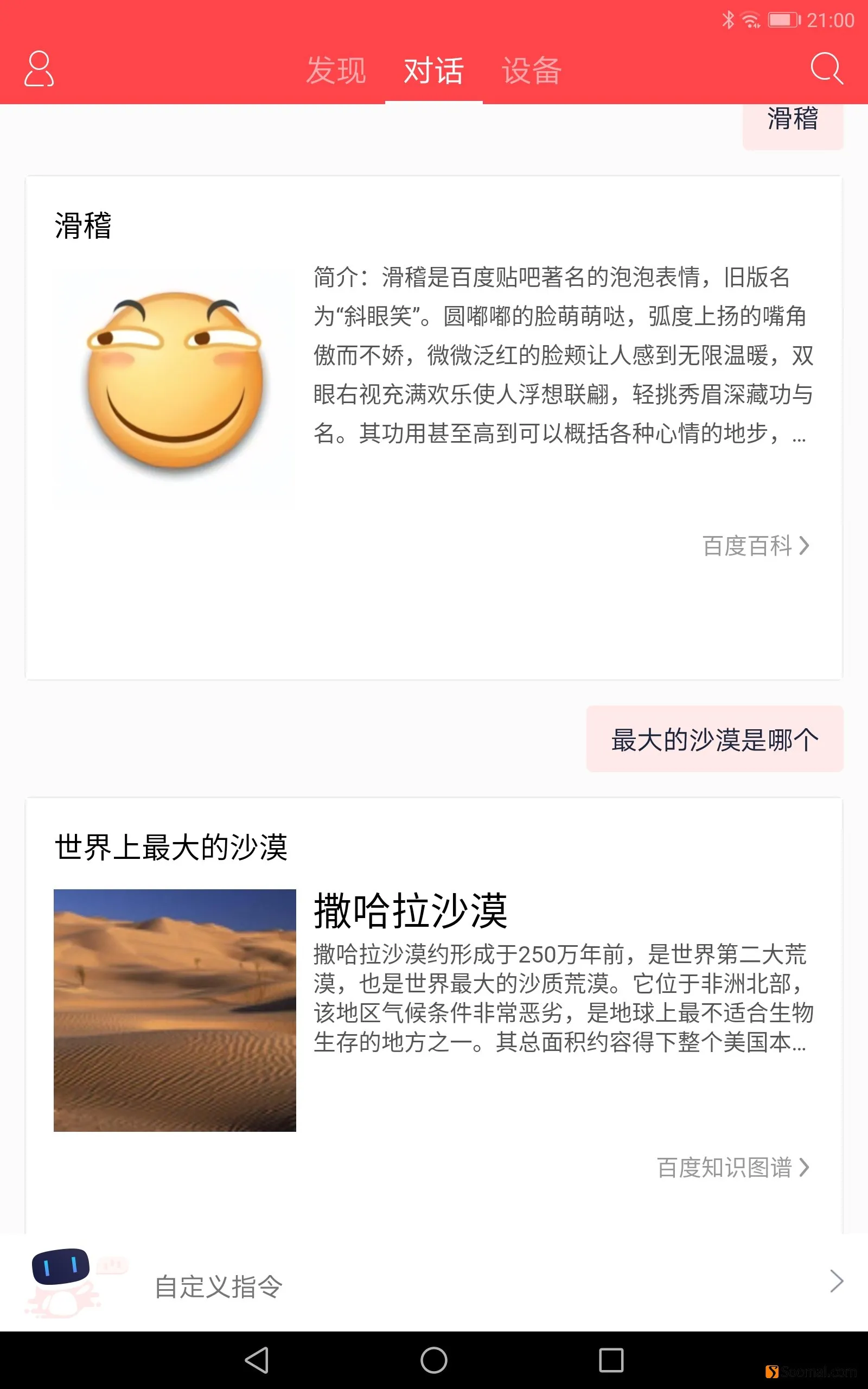This screenshot has height=1389, width=868.
Task: Go to the home screen
Action: pyautogui.click(x=433, y=1360)
